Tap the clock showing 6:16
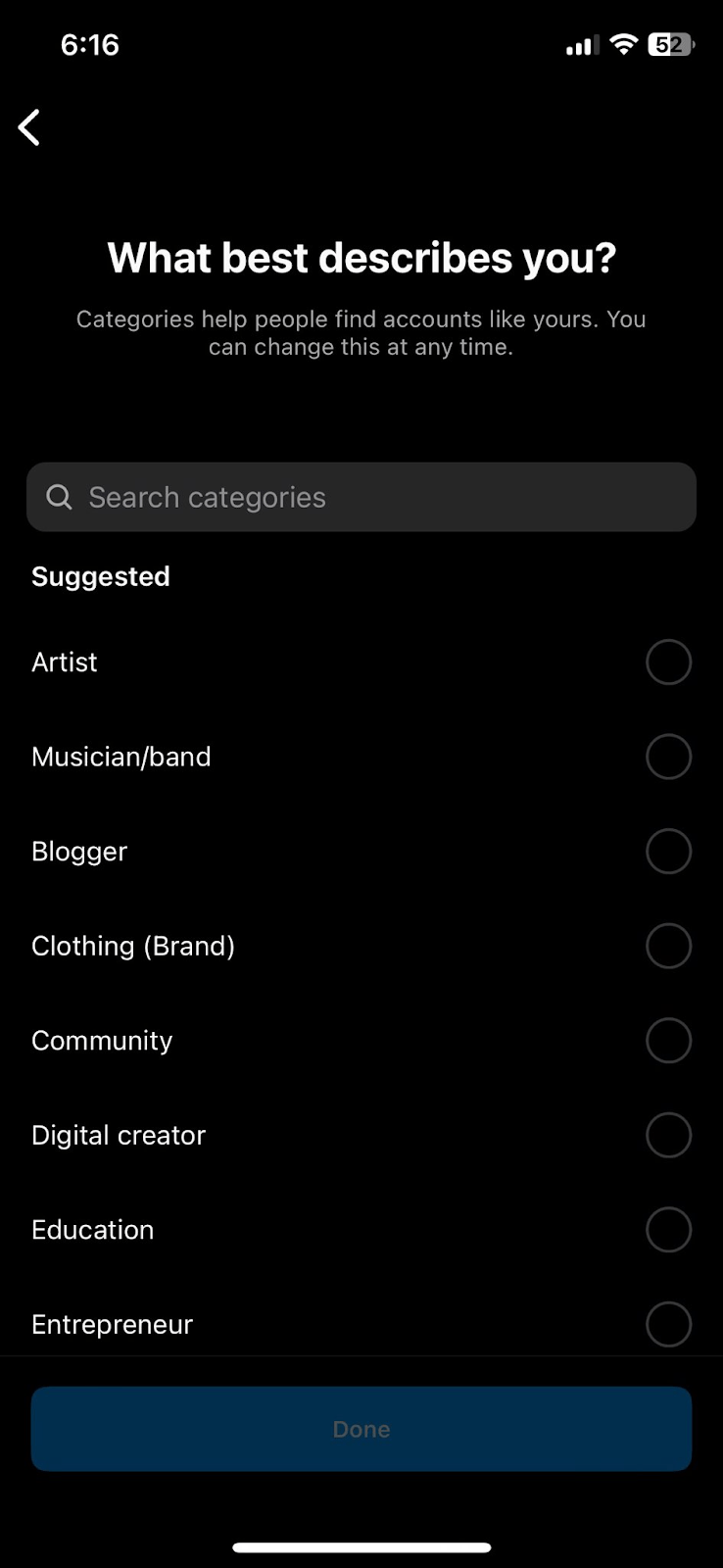Viewport: 723px width, 1568px height. coord(89,44)
